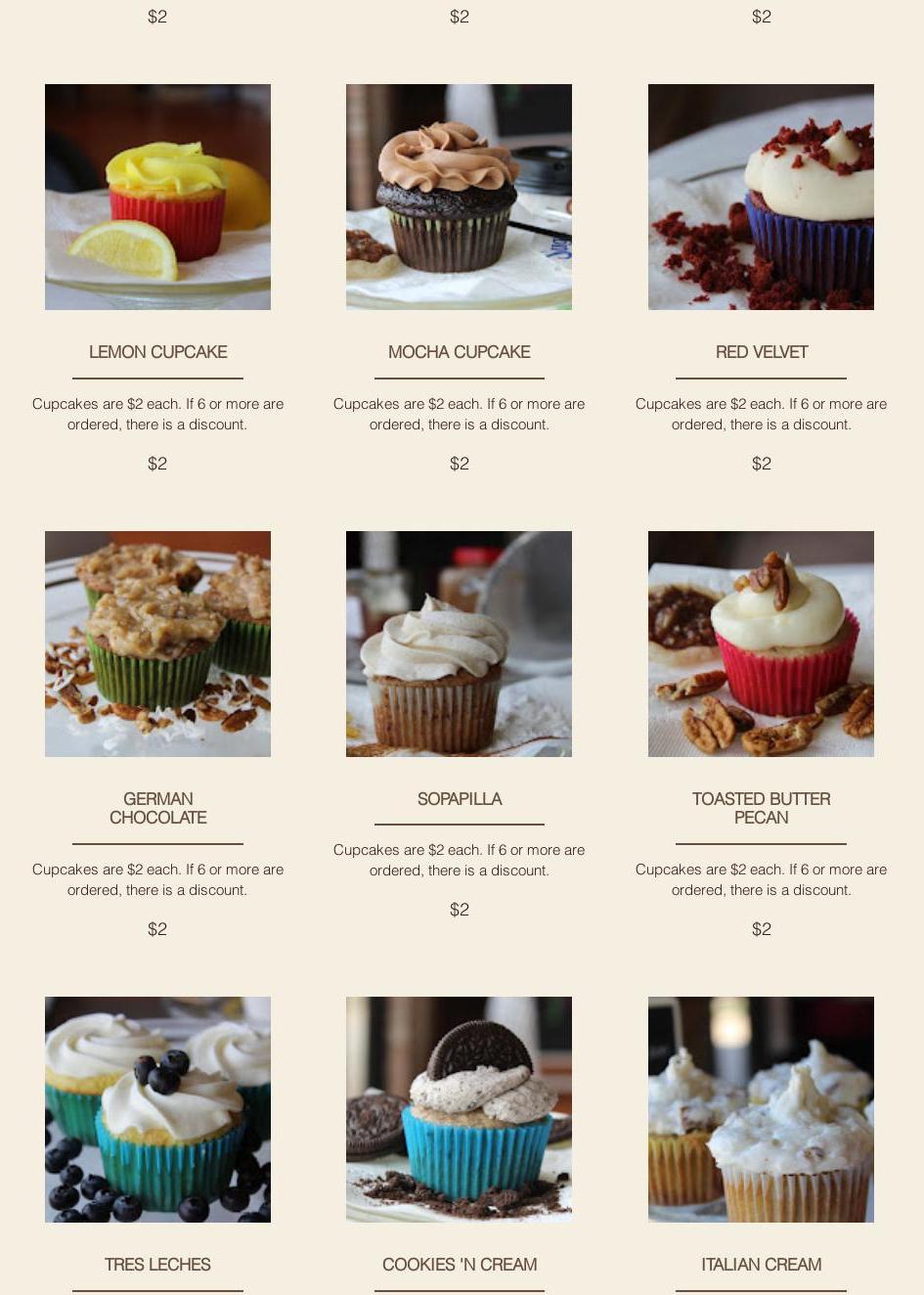Screen dimensions: 924x1295
Task: Select the Cookies 'n Cream cupcake
Action: click(459, 1109)
